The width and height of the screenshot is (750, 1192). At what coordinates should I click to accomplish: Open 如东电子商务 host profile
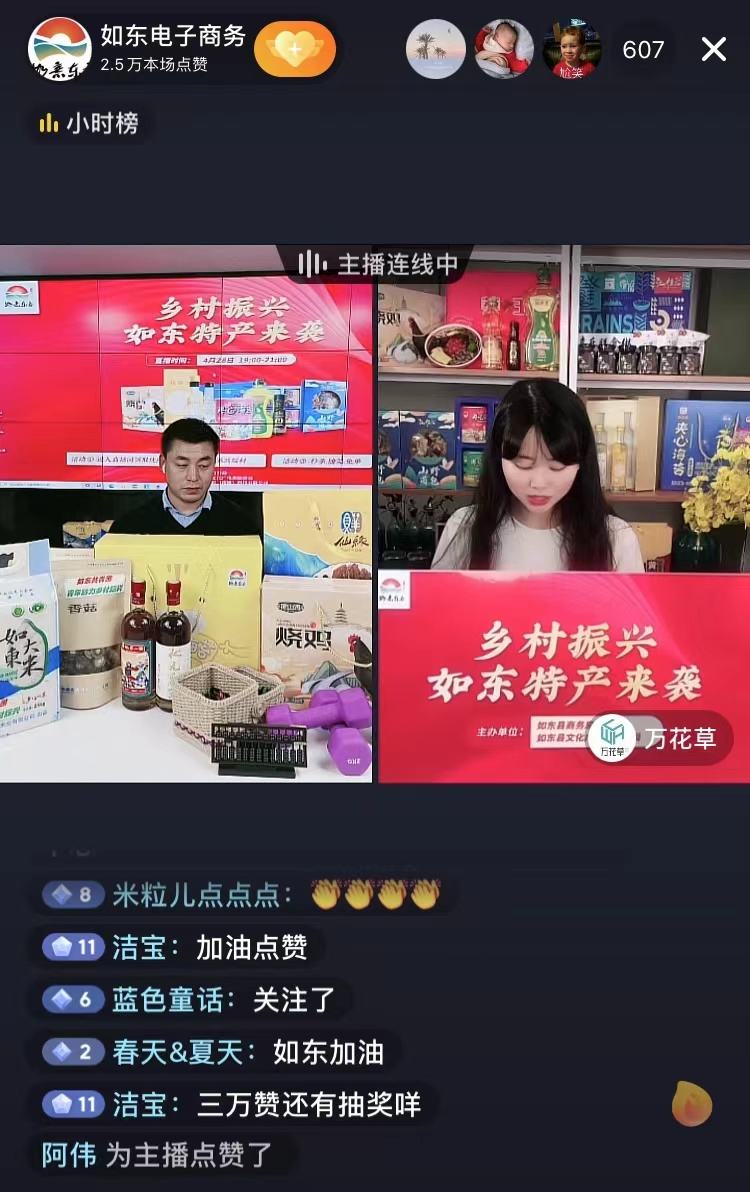[x=60, y=49]
